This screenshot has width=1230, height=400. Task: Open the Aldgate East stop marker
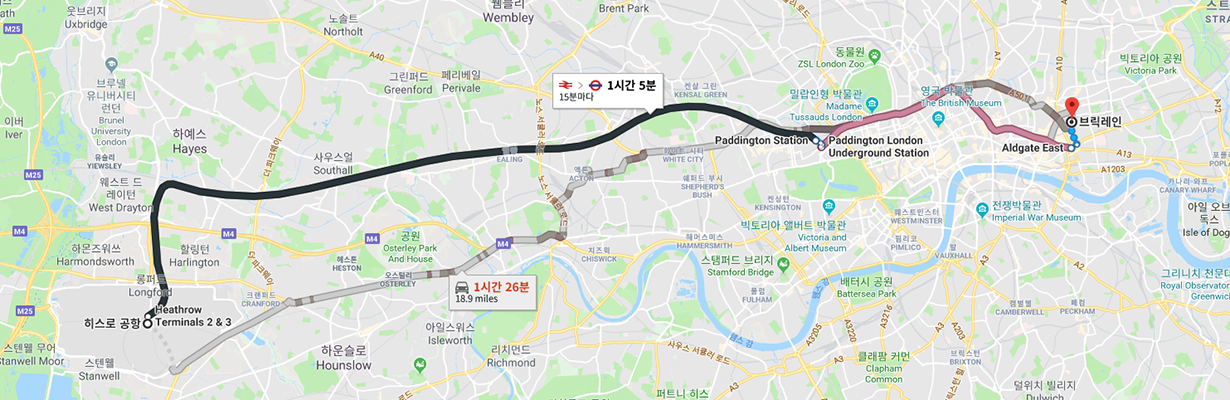click(1070, 147)
